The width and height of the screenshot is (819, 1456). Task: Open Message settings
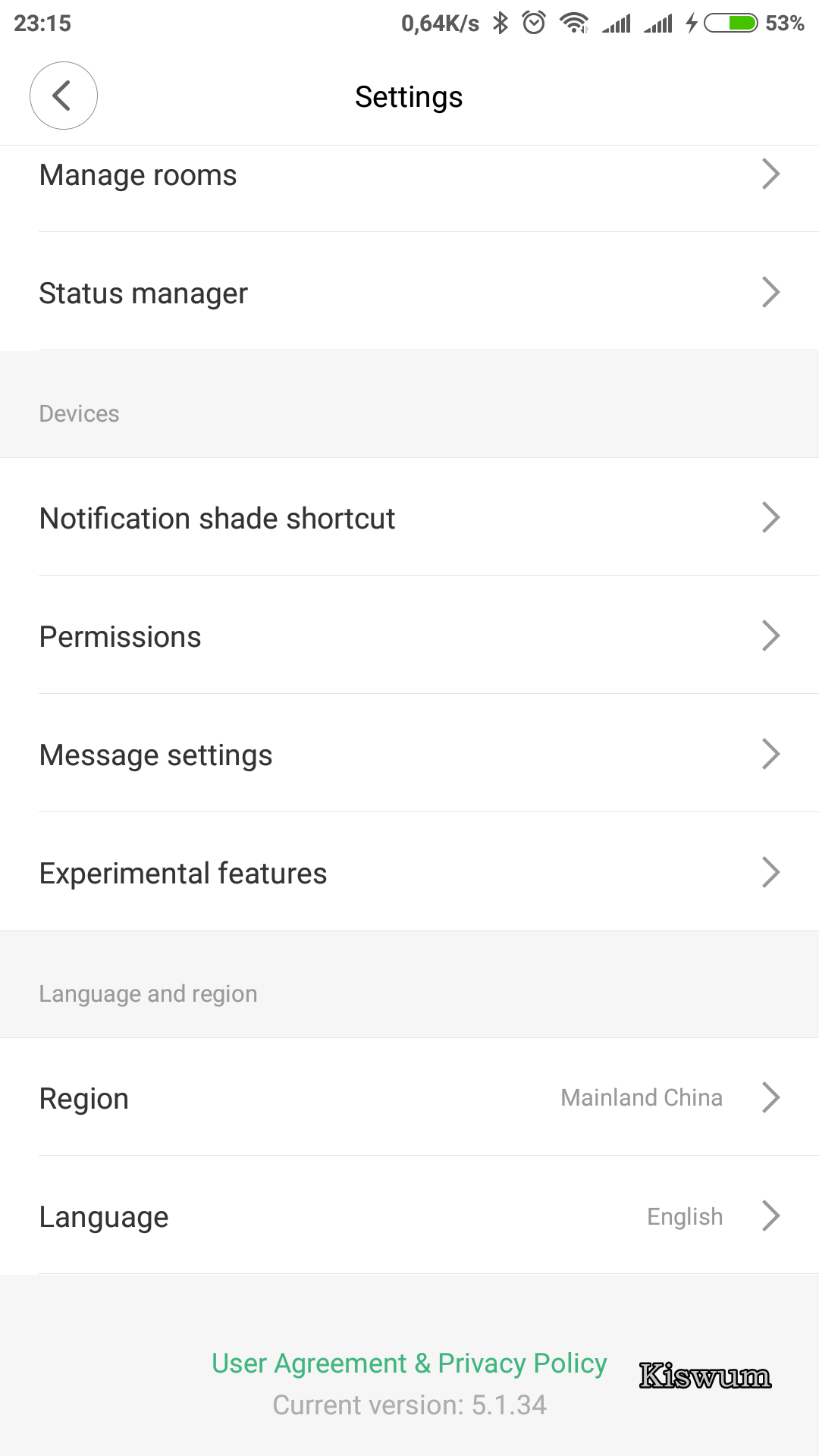409,754
